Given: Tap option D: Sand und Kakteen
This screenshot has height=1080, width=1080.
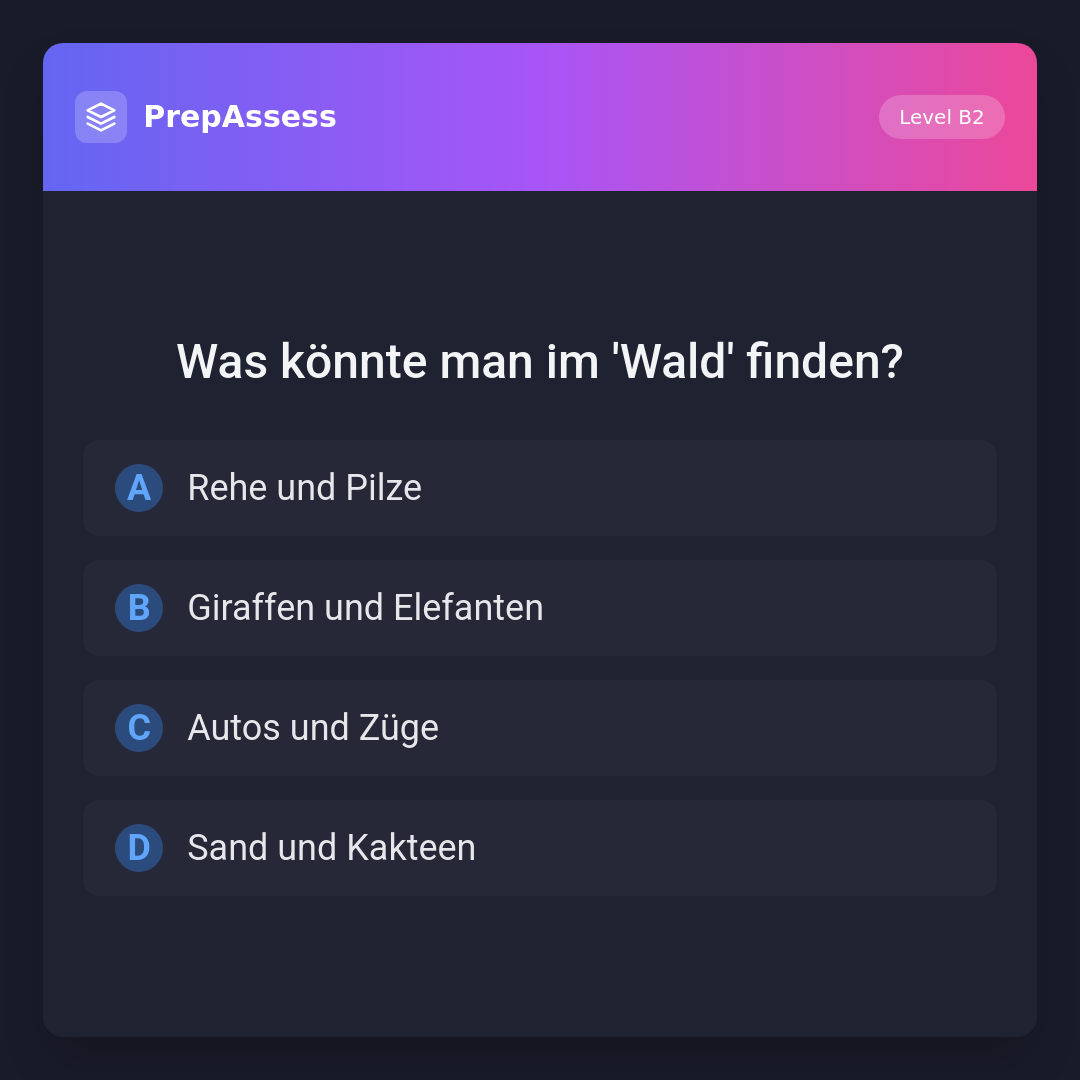Looking at the screenshot, I should 539,848.
